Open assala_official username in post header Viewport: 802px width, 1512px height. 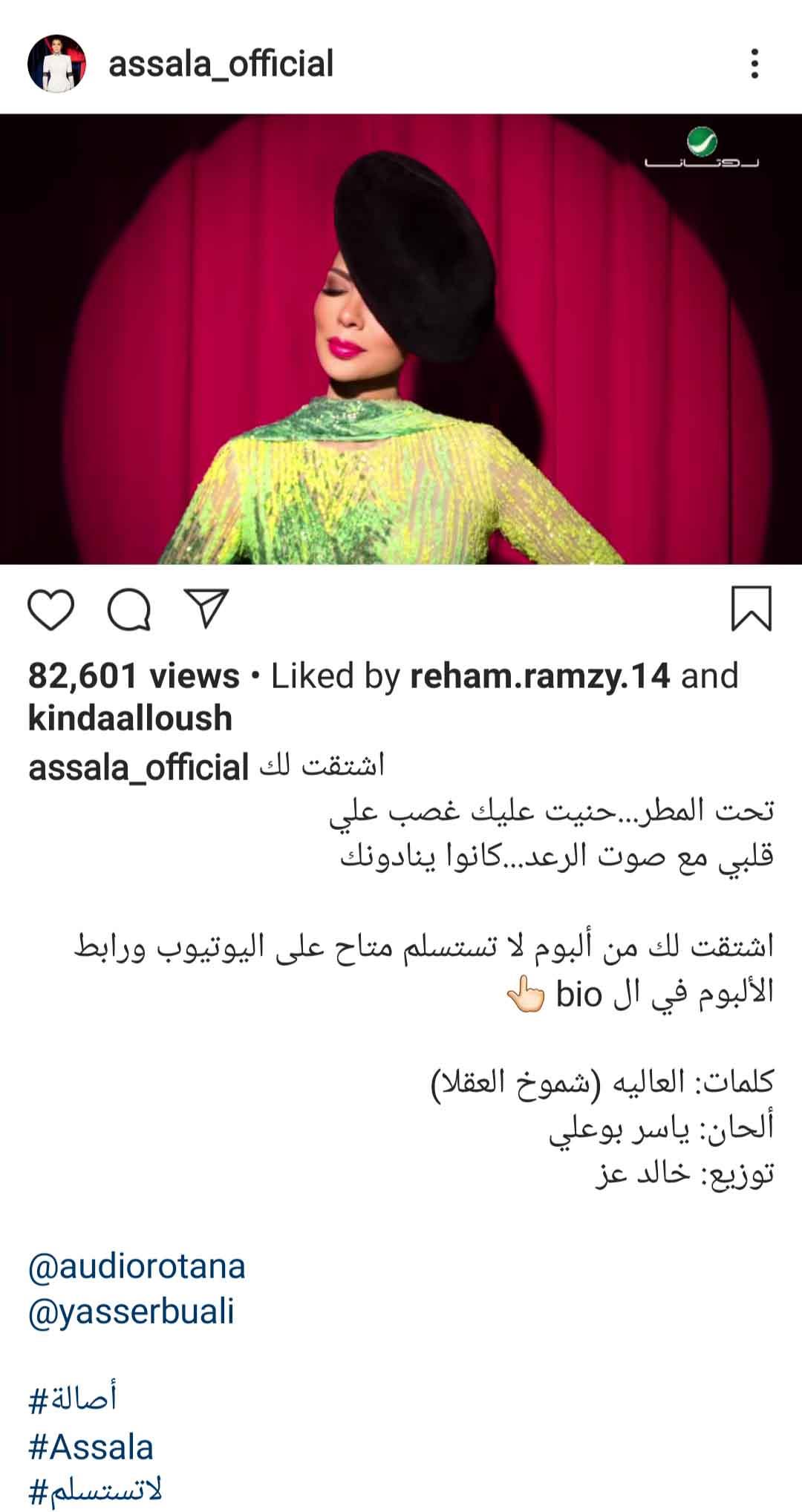(x=221, y=64)
